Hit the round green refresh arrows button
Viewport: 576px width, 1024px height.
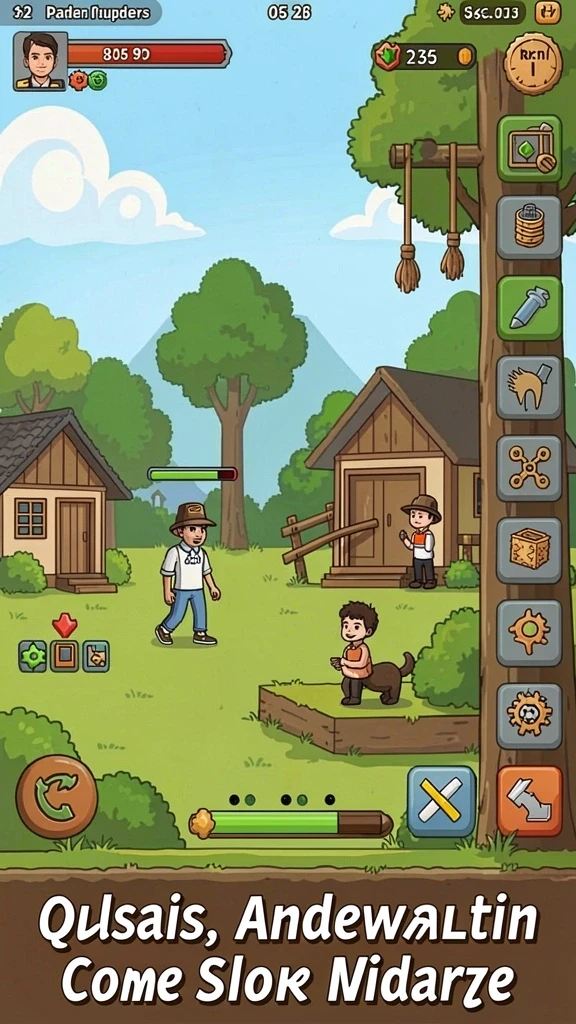coord(57,796)
